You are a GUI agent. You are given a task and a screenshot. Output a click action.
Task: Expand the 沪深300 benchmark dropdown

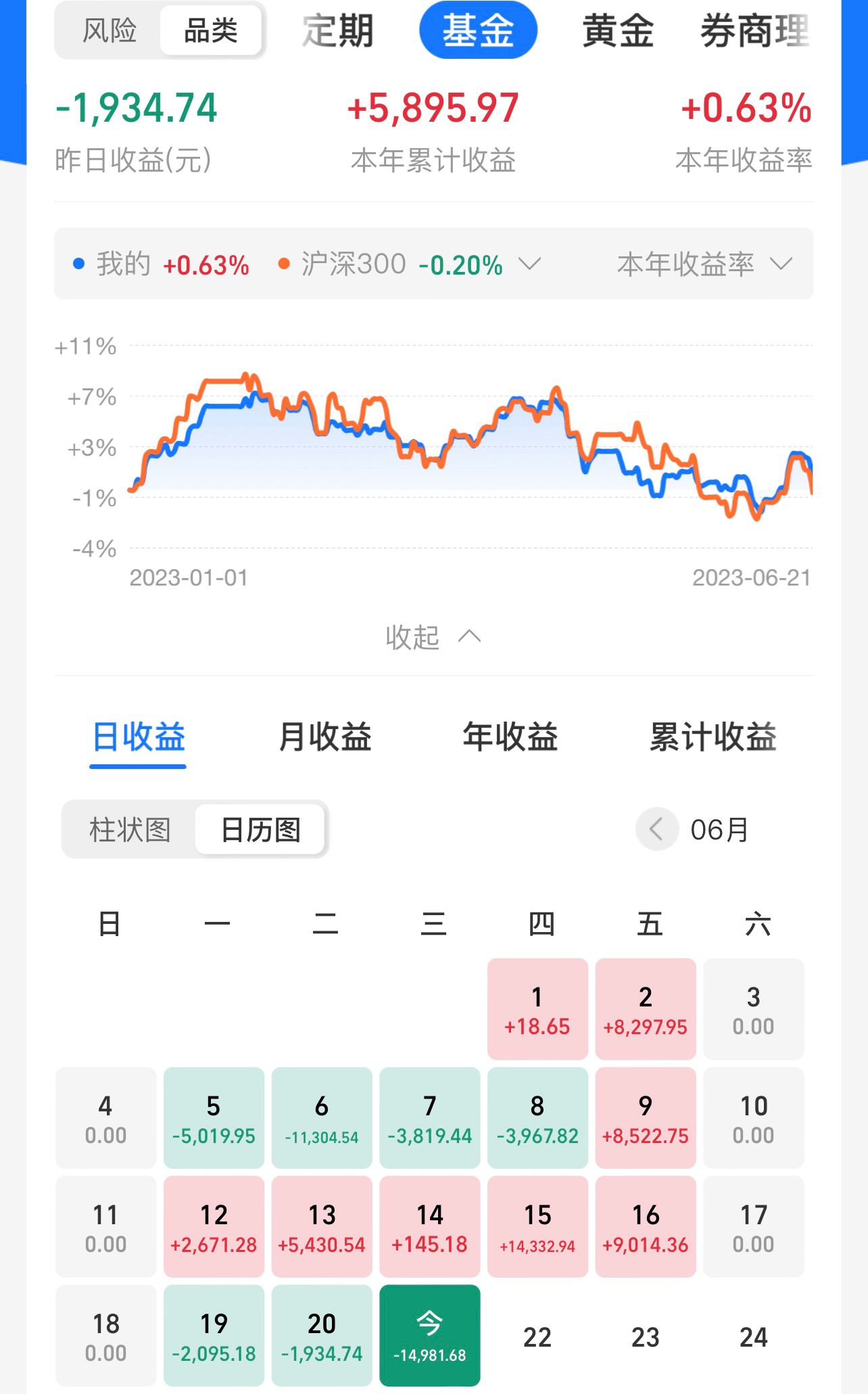pos(529,264)
